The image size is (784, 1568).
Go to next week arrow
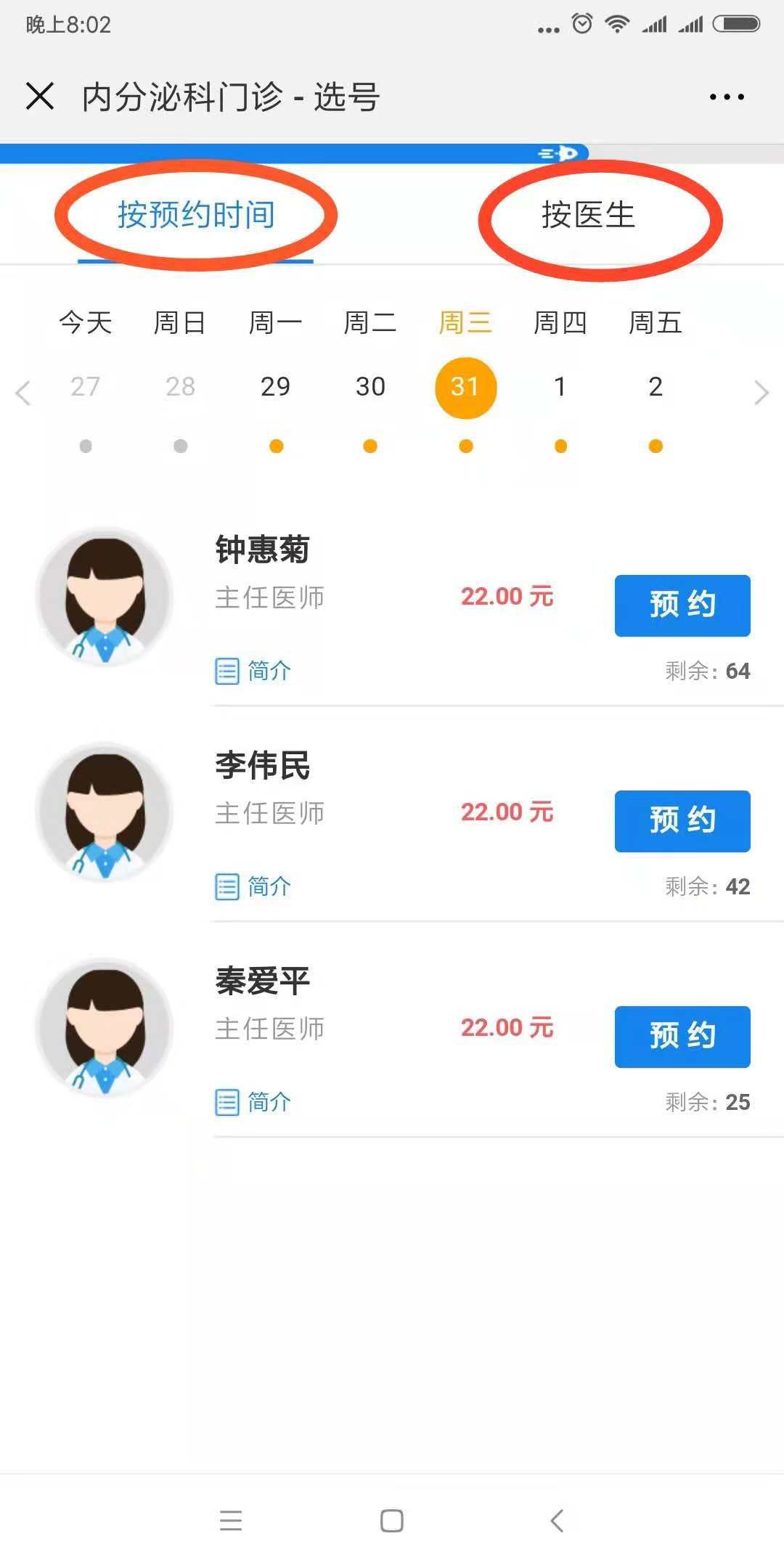tap(761, 393)
